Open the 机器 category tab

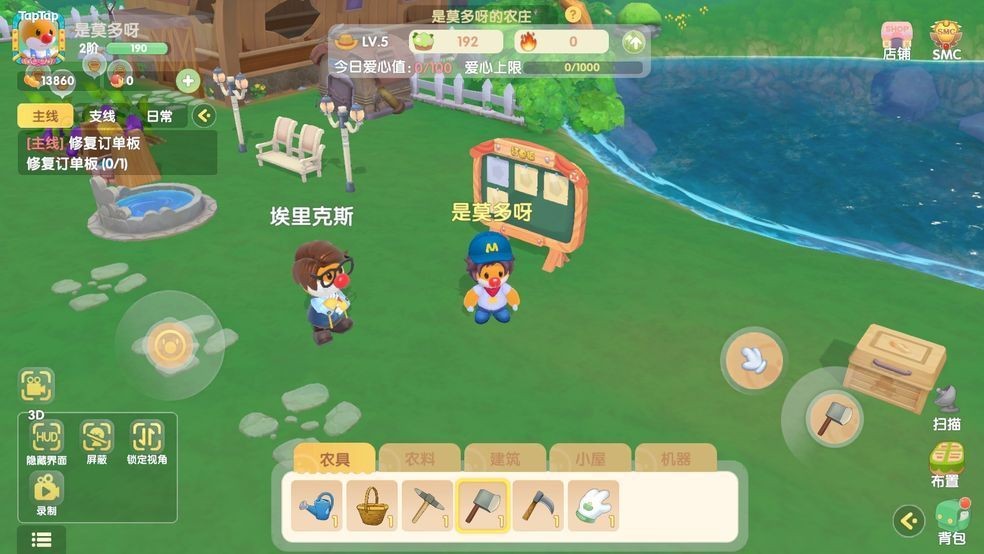coord(676,459)
